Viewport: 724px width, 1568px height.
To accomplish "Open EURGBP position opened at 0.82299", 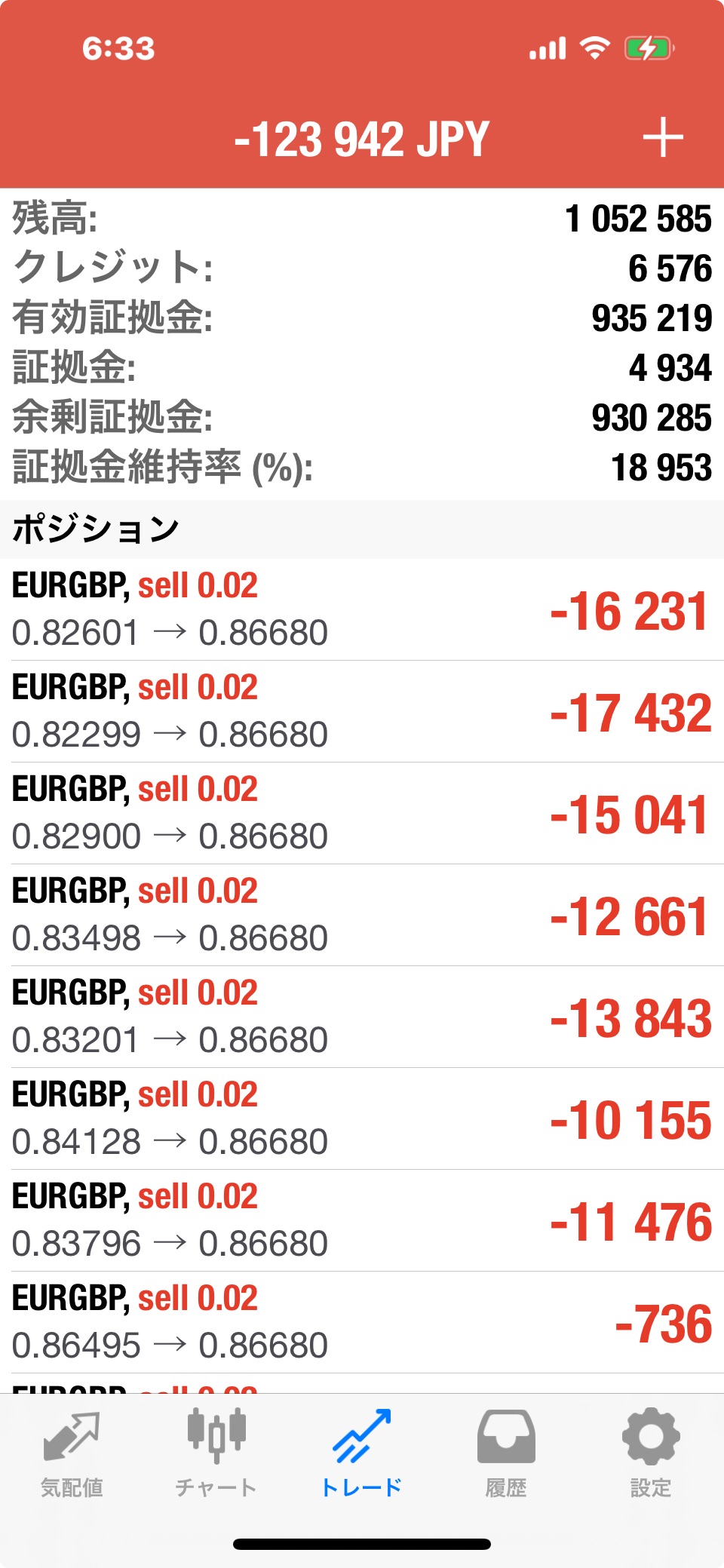I will tap(362, 711).
